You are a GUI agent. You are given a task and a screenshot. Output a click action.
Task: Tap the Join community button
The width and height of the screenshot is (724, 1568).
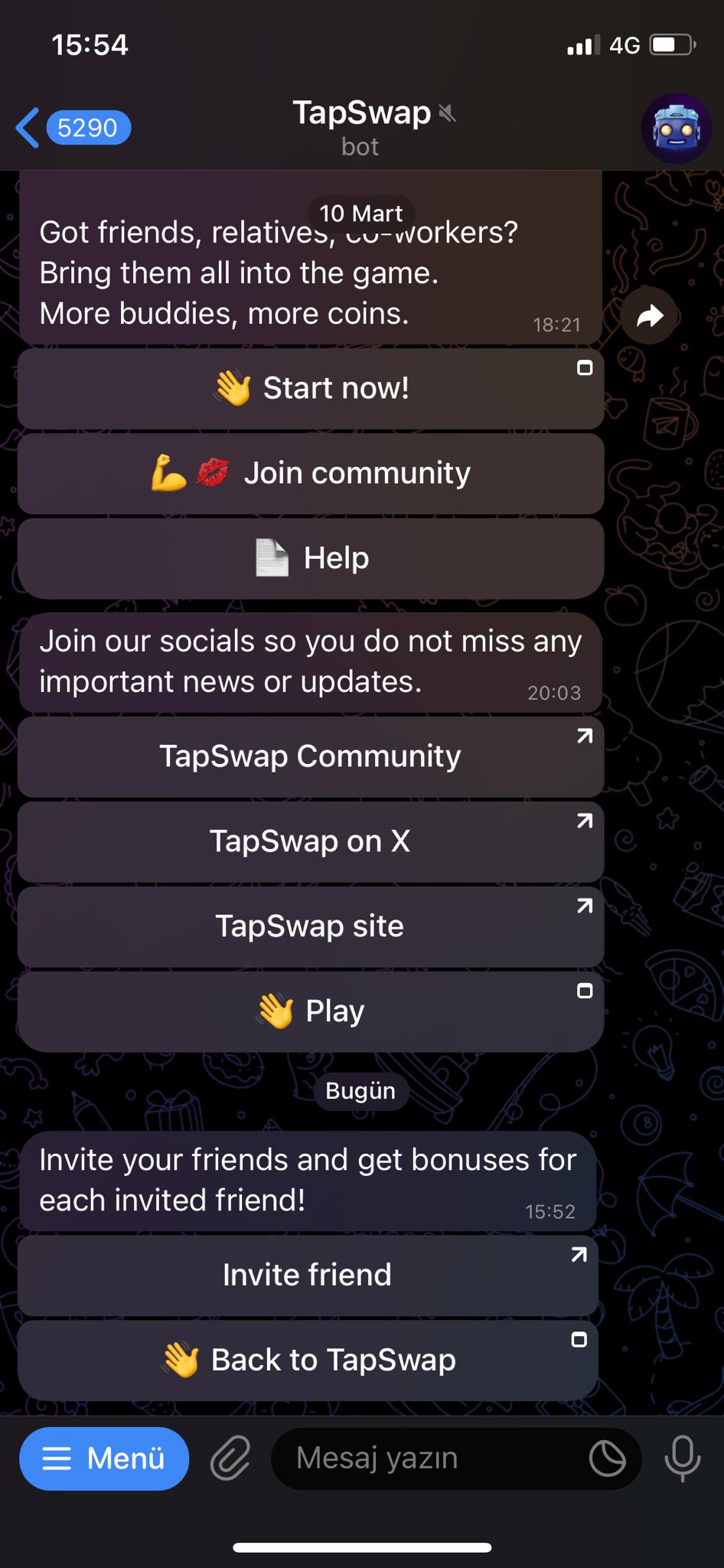point(310,473)
